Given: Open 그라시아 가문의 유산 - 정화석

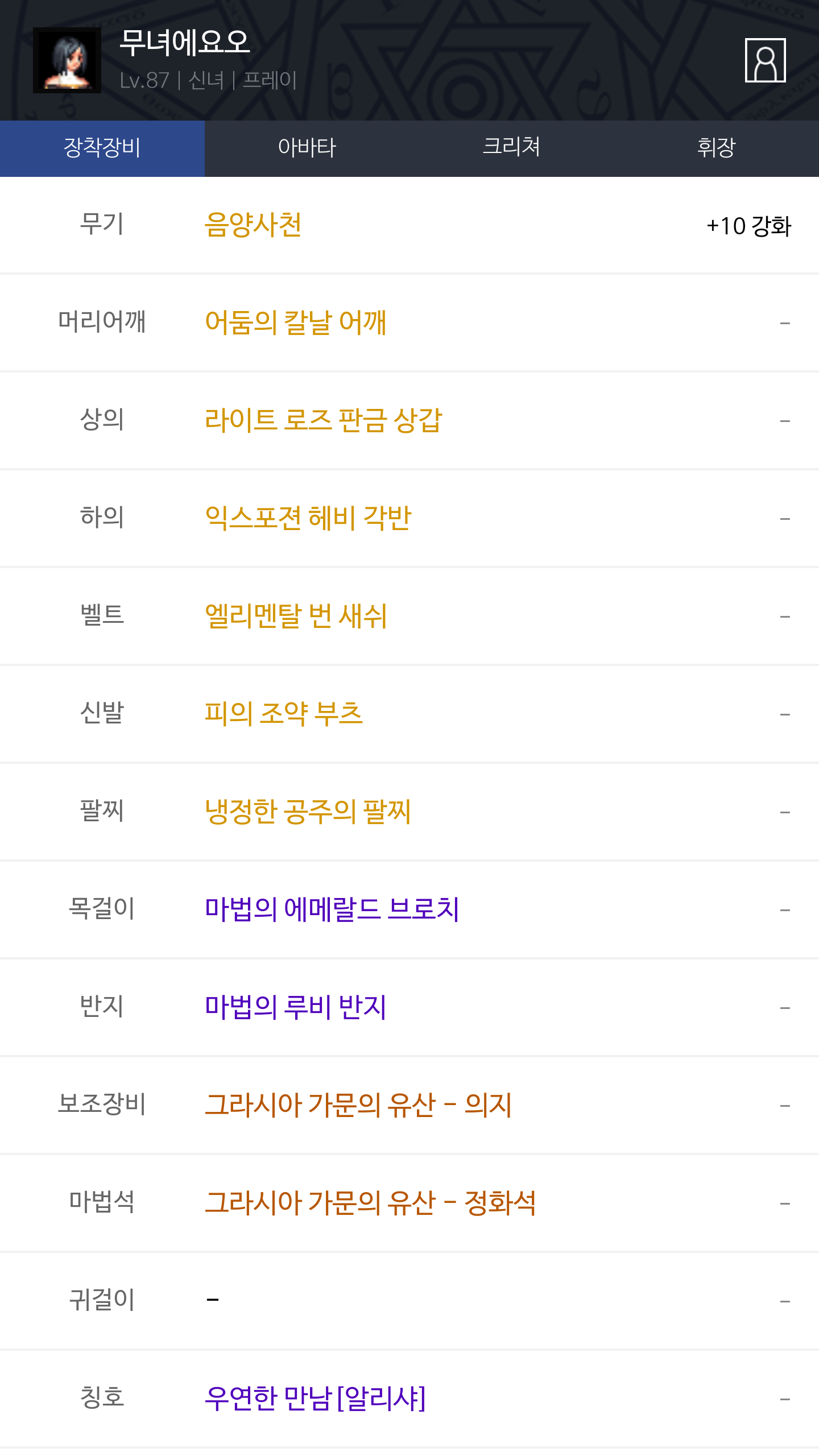Looking at the screenshot, I should (x=370, y=1203).
